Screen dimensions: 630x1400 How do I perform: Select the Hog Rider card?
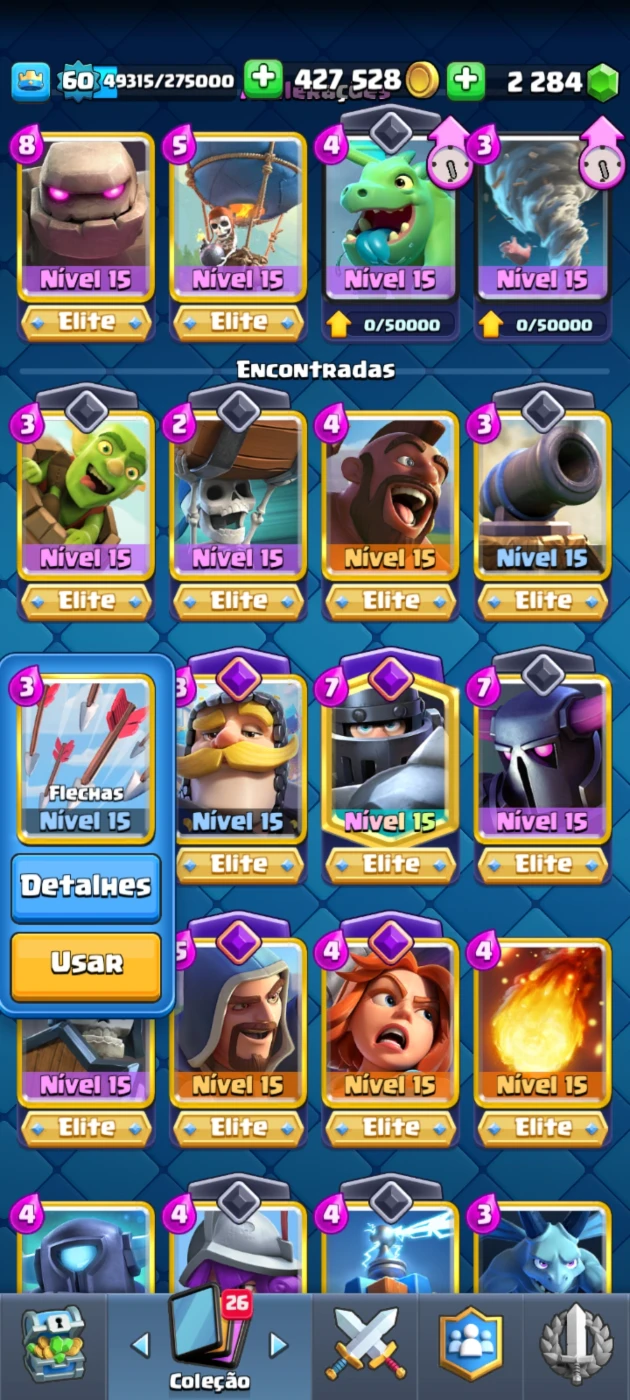click(x=390, y=496)
